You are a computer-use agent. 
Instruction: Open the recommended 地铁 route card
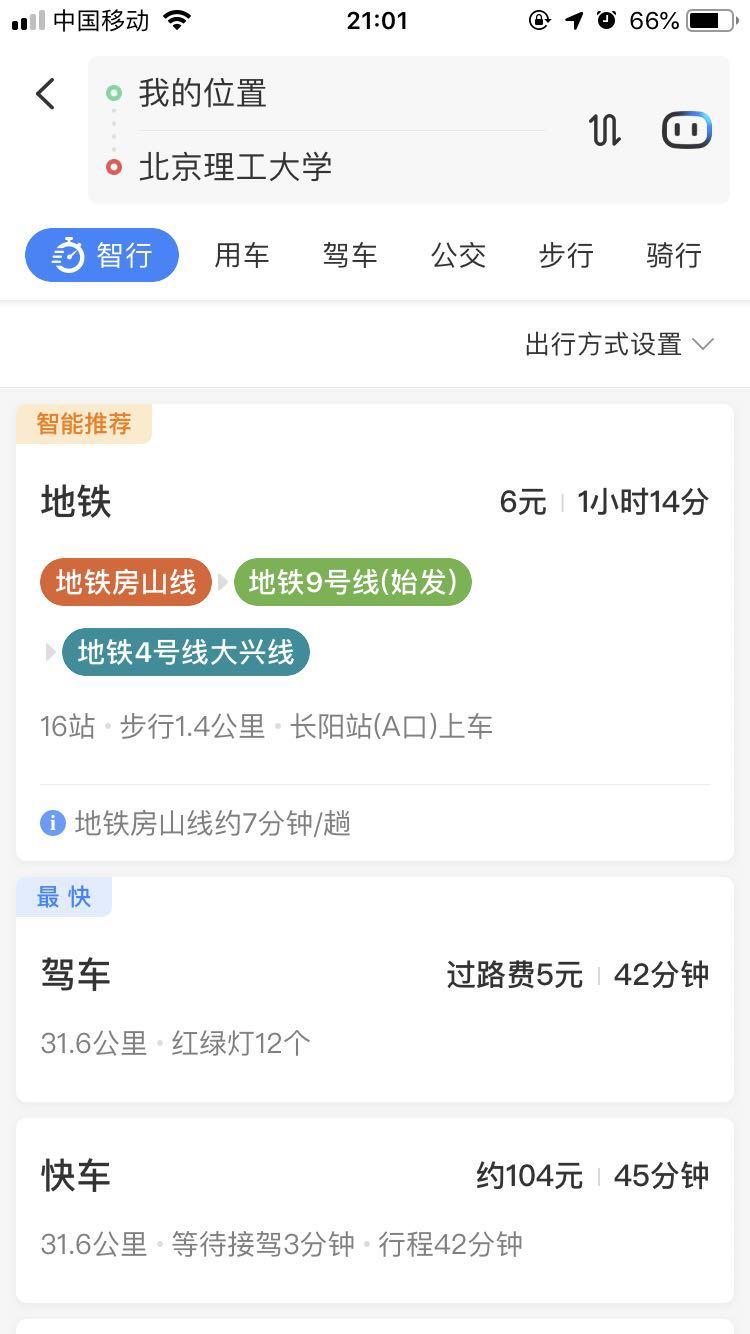click(x=375, y=632)
